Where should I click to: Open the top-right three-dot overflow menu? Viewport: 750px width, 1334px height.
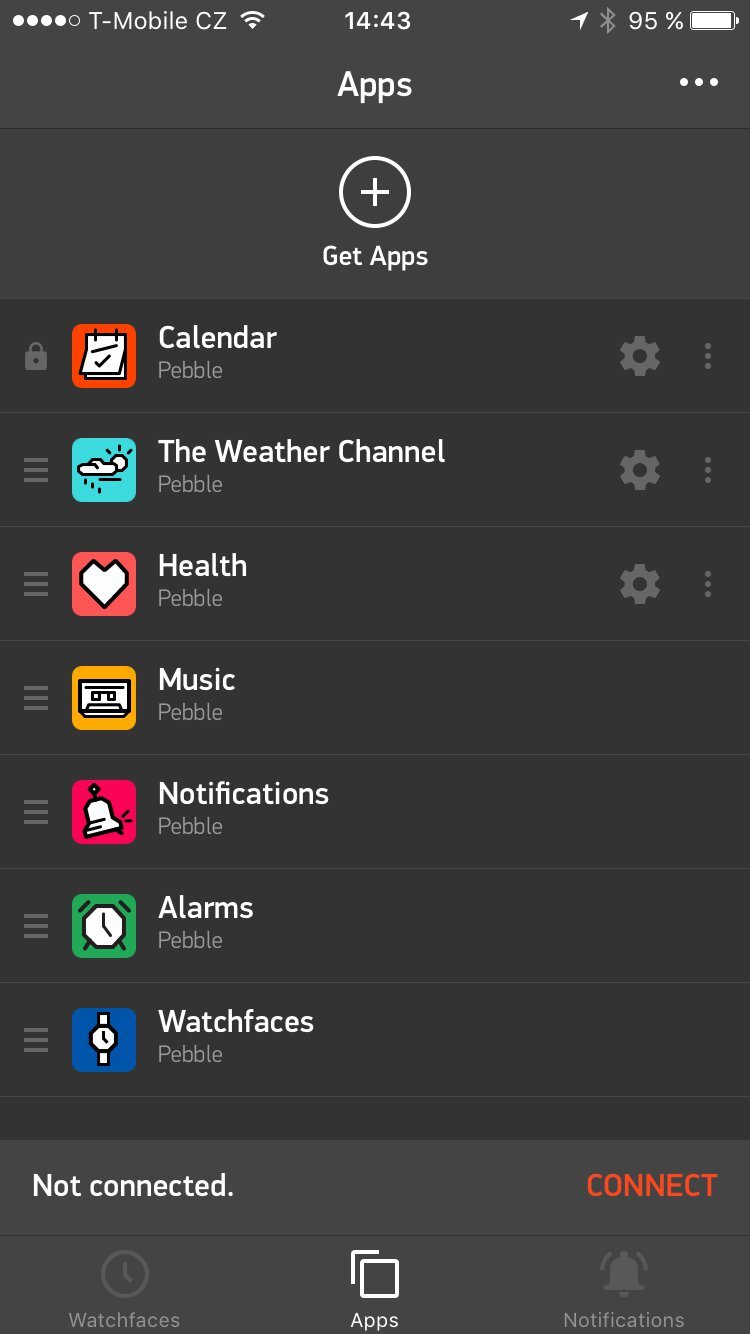(698, 83)
